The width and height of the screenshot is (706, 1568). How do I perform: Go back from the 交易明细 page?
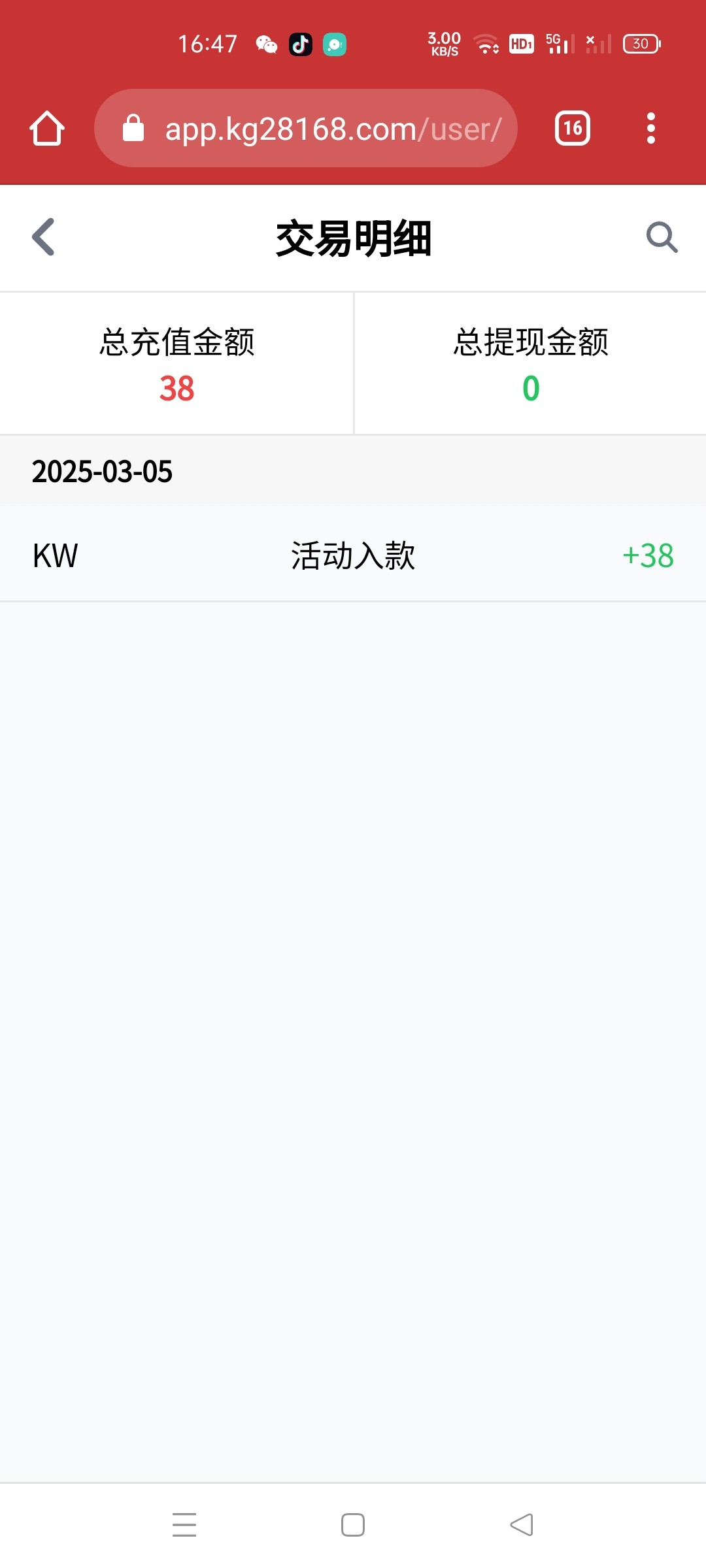pos(43,237)
